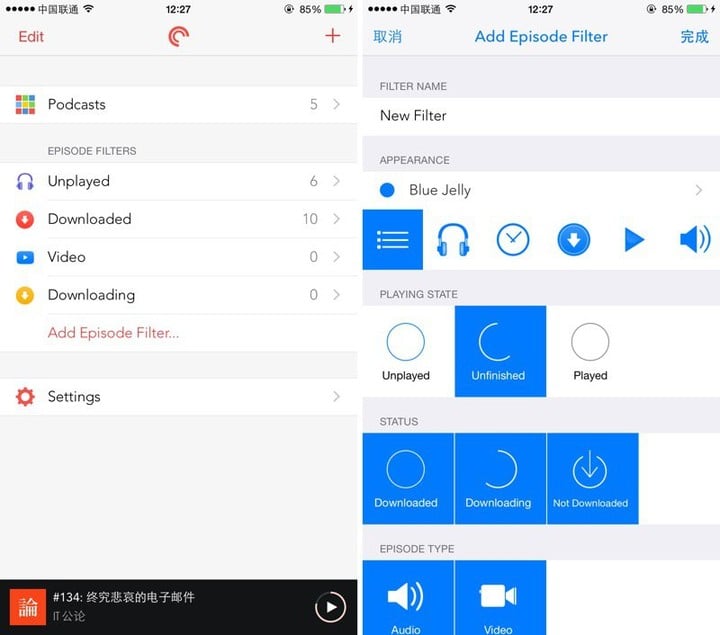Open the Video episode filter
This screenshot has width=720, height=635.
point(178,257)
